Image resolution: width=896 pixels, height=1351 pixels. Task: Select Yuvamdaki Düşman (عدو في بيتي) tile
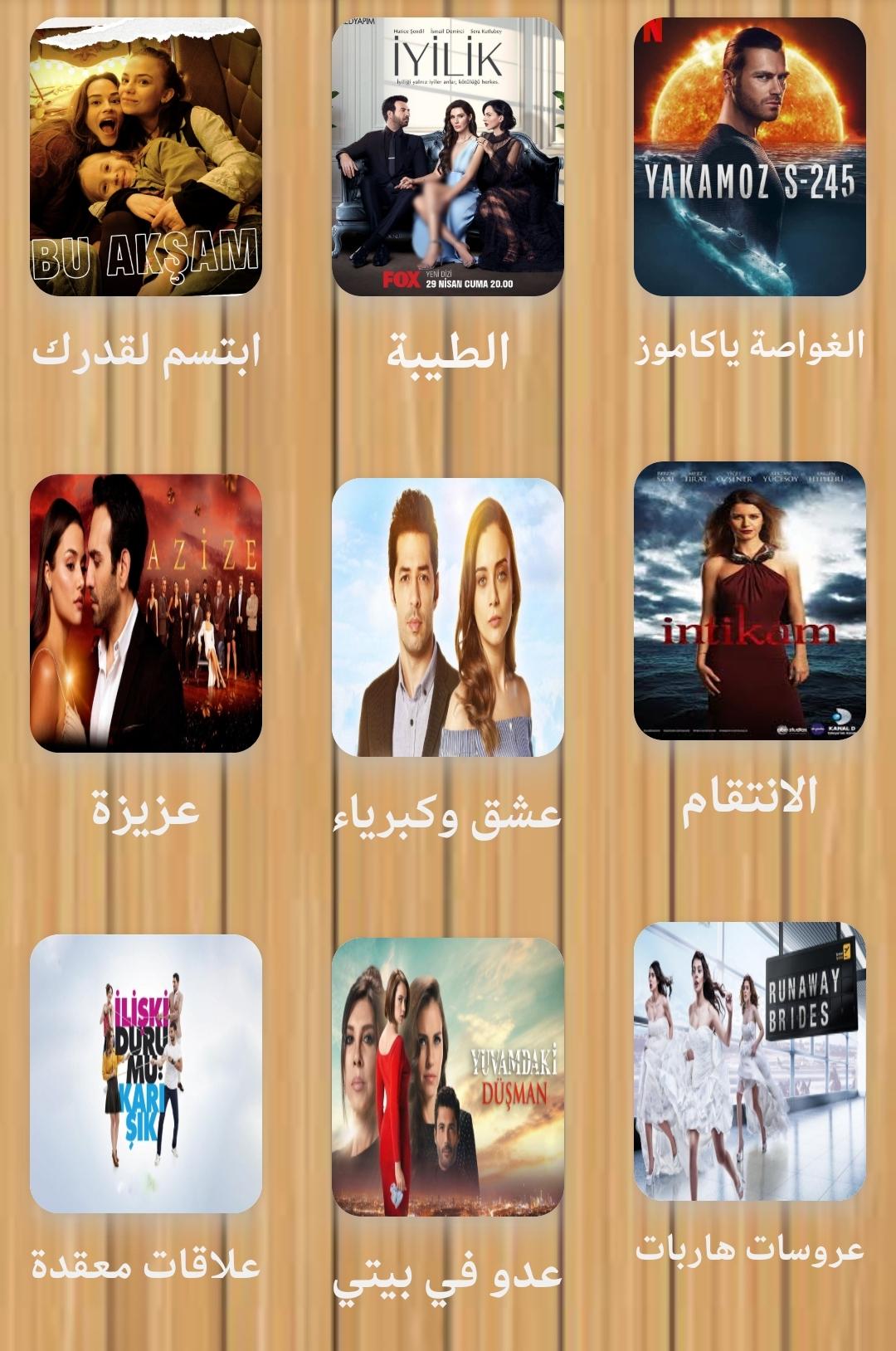(x=447, y=1076)
